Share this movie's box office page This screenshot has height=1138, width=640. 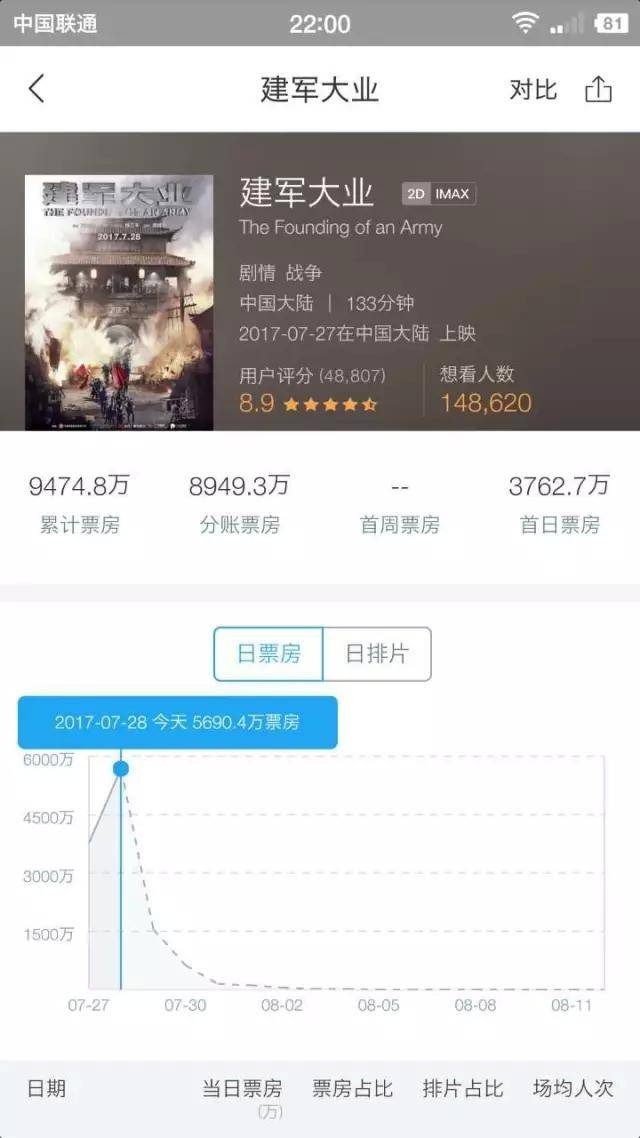point(598,89)
